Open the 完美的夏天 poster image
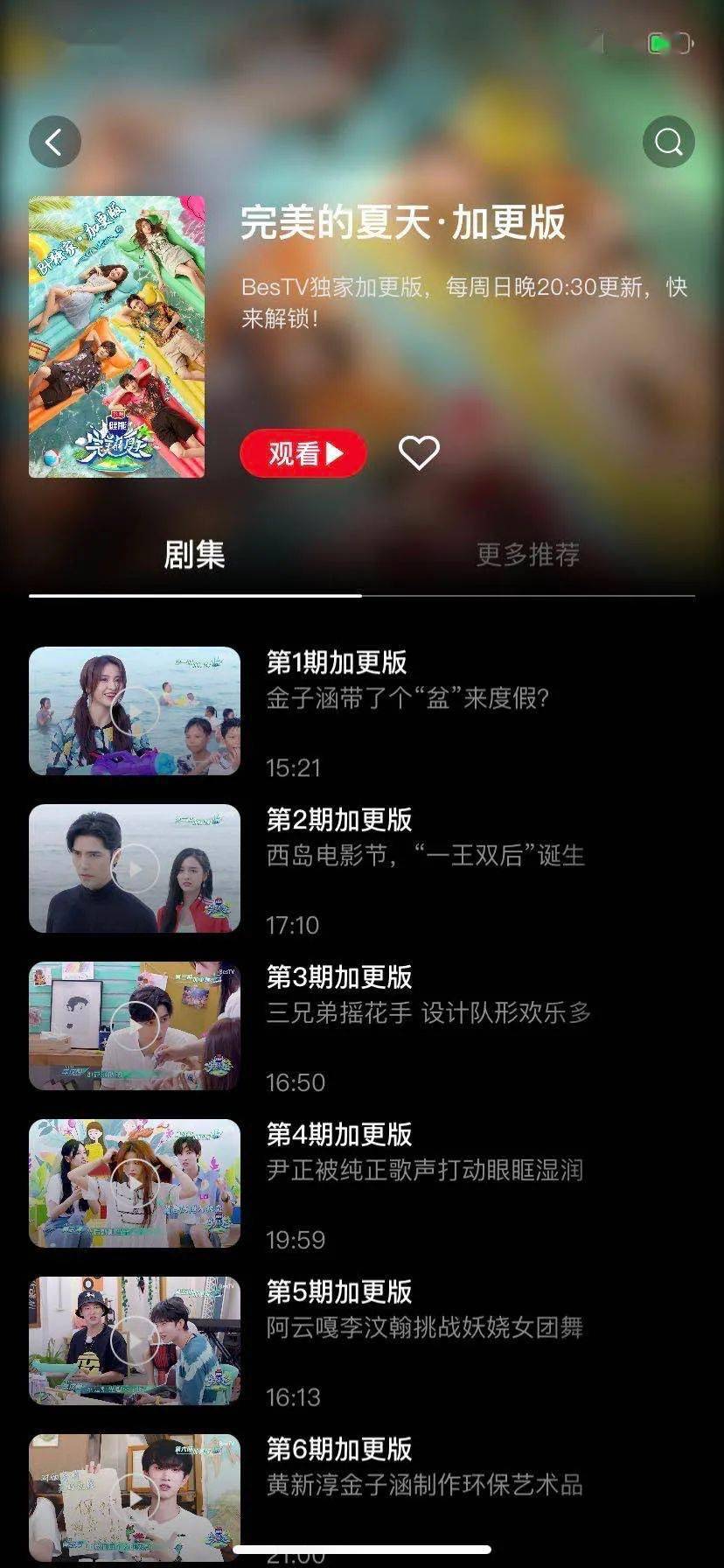 coord(116,337)
